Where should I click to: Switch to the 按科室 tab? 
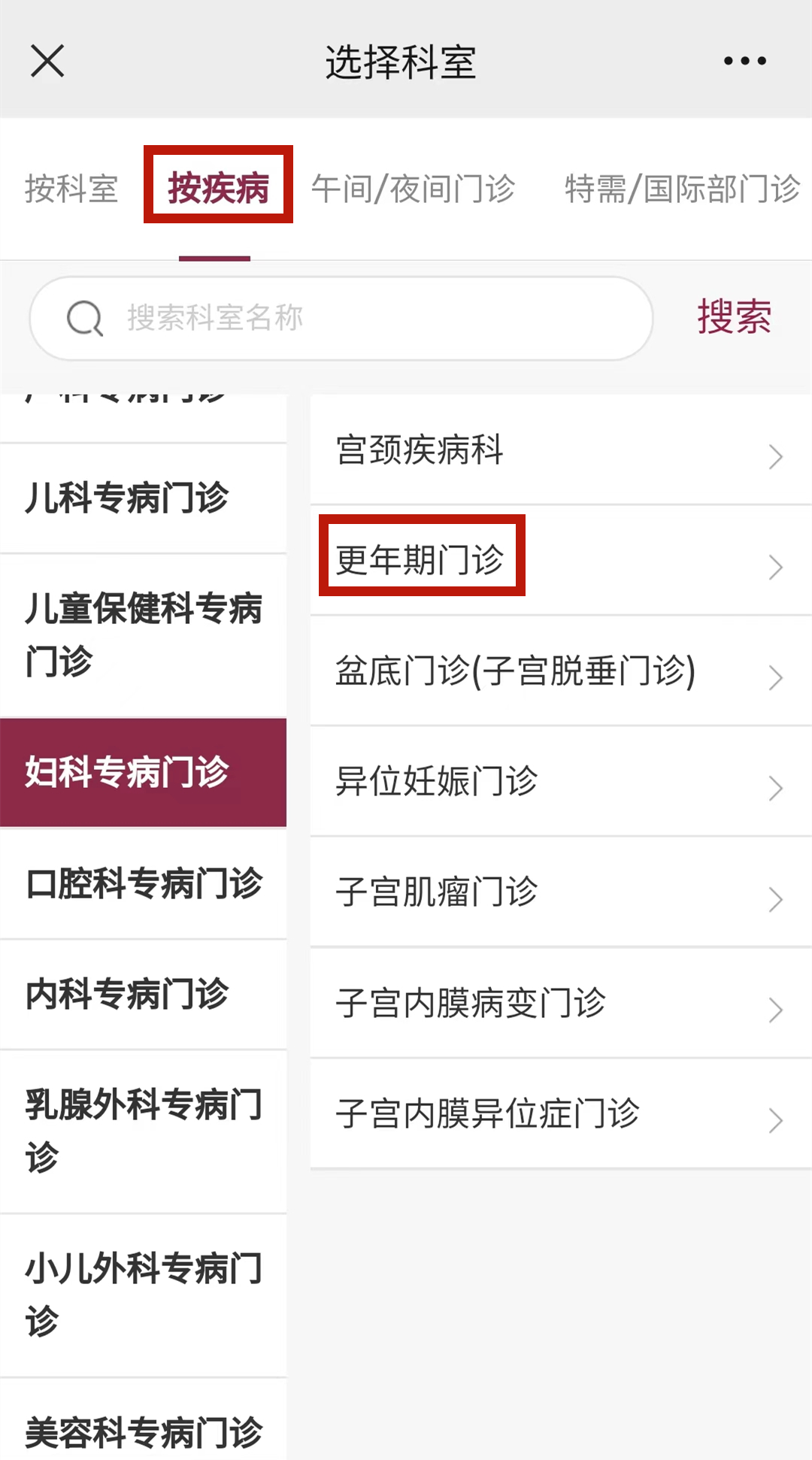[71, 188]
